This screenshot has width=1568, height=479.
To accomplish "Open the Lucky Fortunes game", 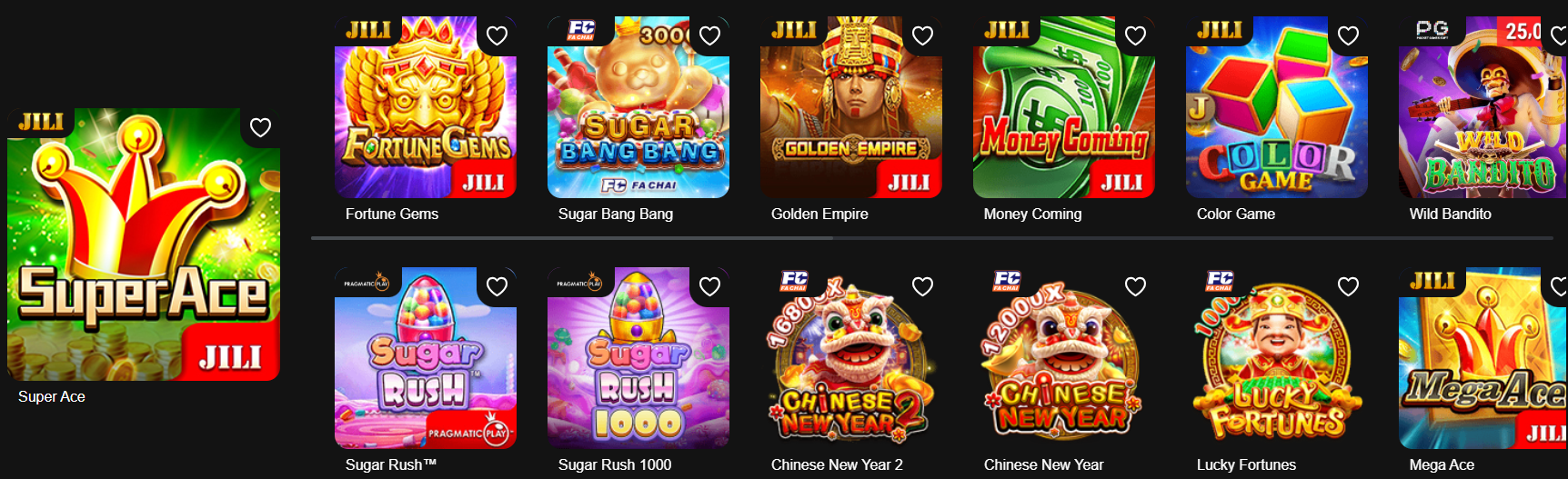I will click(x=1276, y=364).
